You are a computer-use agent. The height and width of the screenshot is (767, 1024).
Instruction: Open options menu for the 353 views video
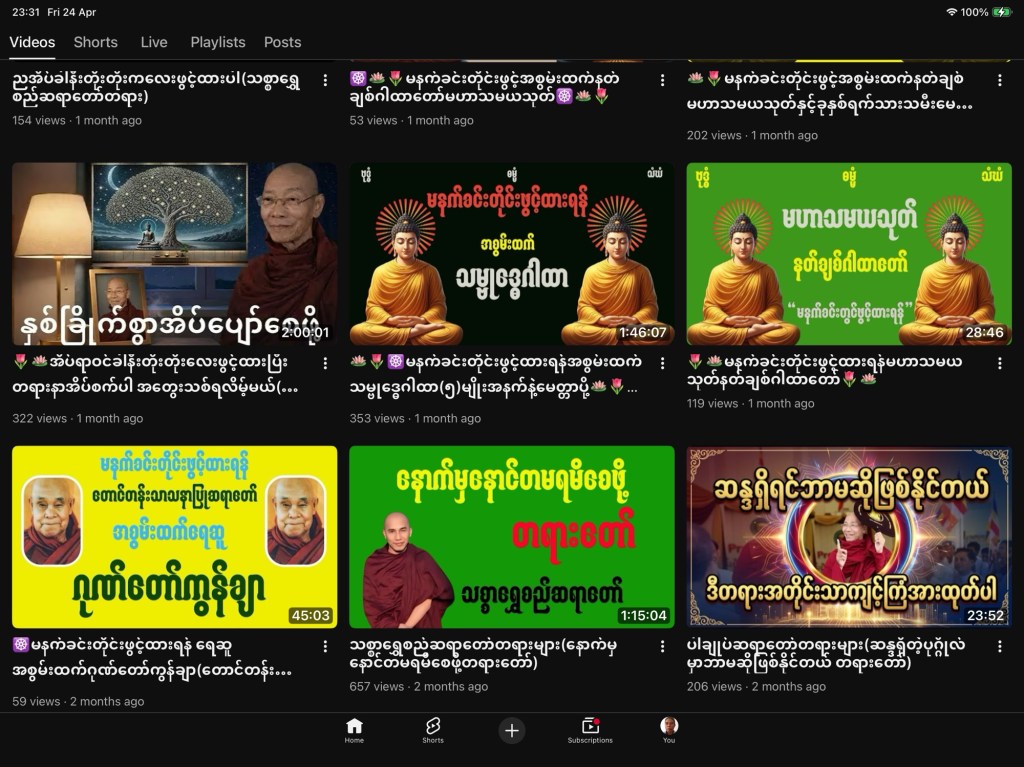tap(662, 363)
